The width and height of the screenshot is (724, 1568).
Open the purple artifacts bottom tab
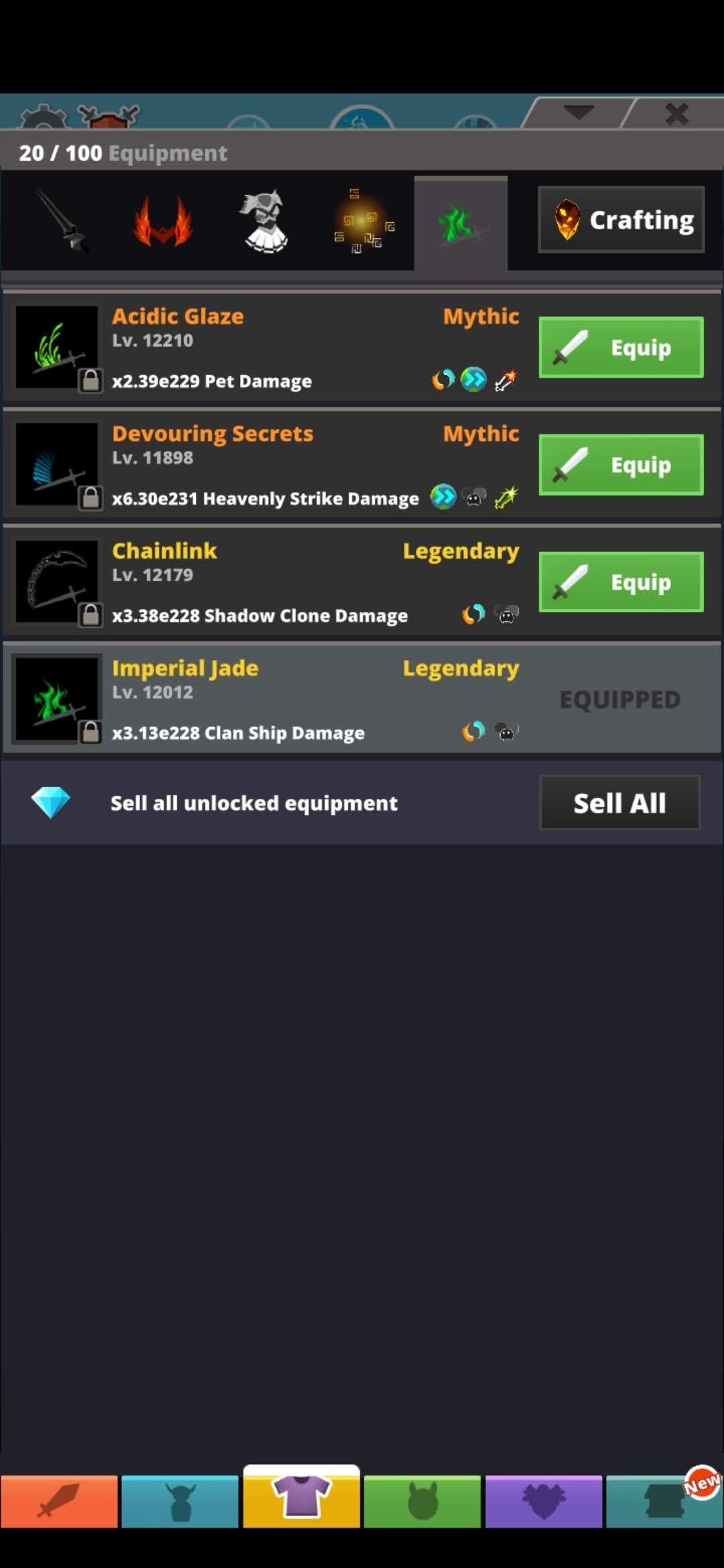pos(544,1500)
